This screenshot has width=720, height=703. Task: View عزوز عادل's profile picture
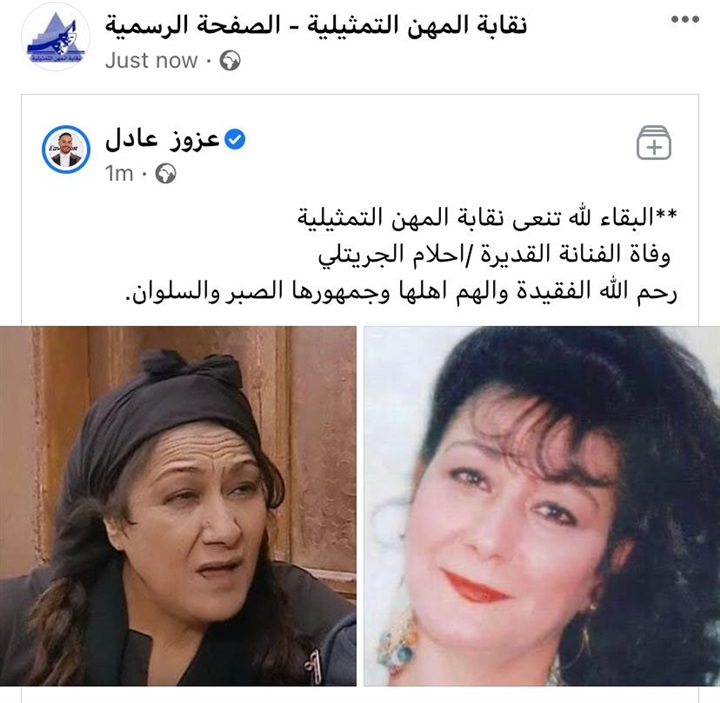67,150
